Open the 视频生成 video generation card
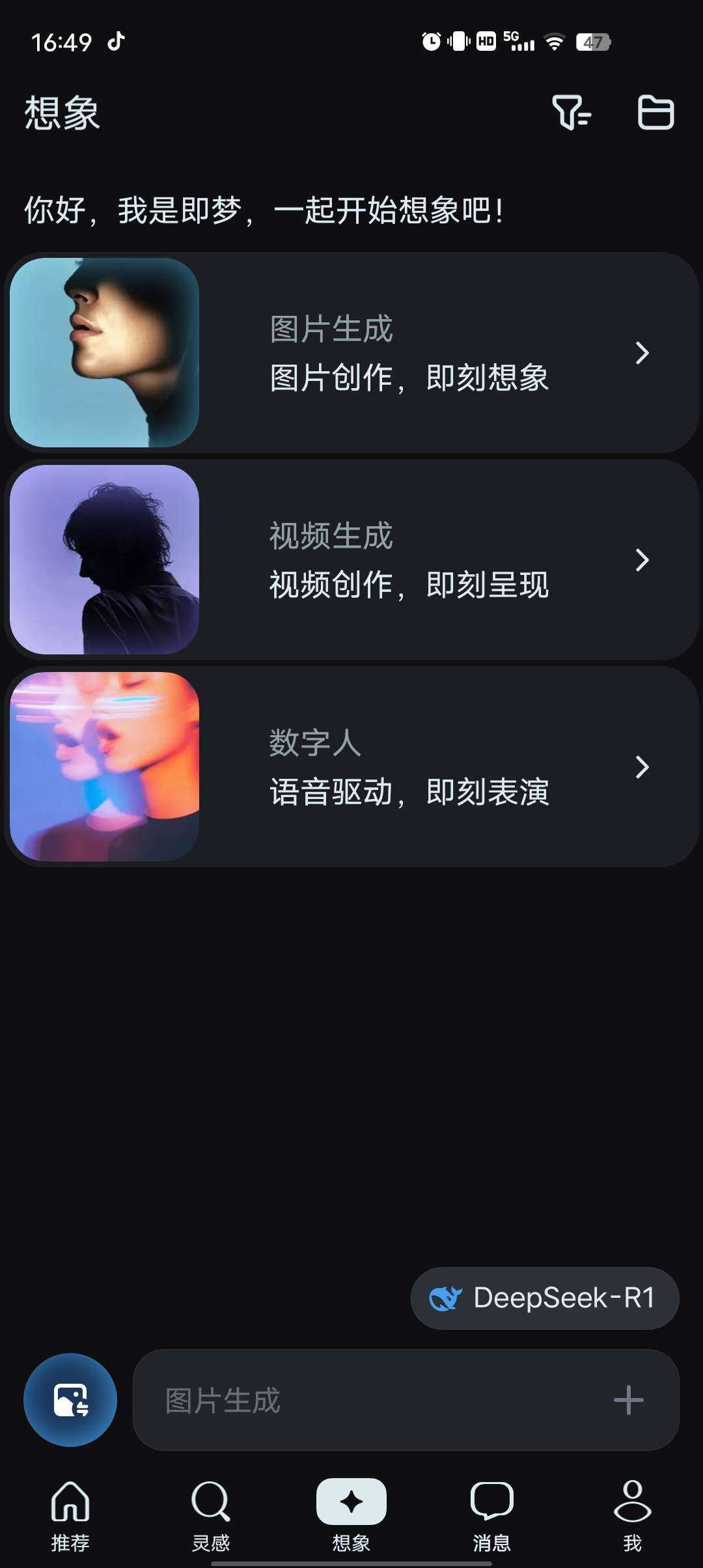The height and width of the screenshot is (1568, 703). click(351, 559)
